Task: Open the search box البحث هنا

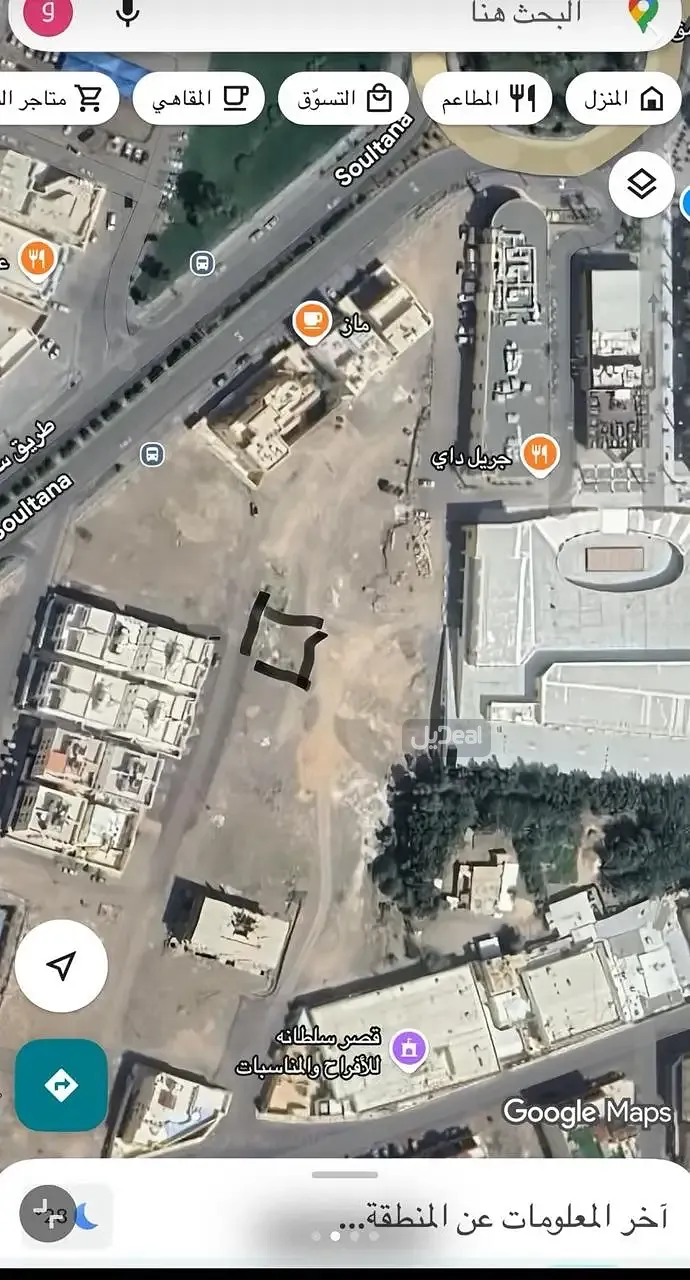Action: (400, 15)
